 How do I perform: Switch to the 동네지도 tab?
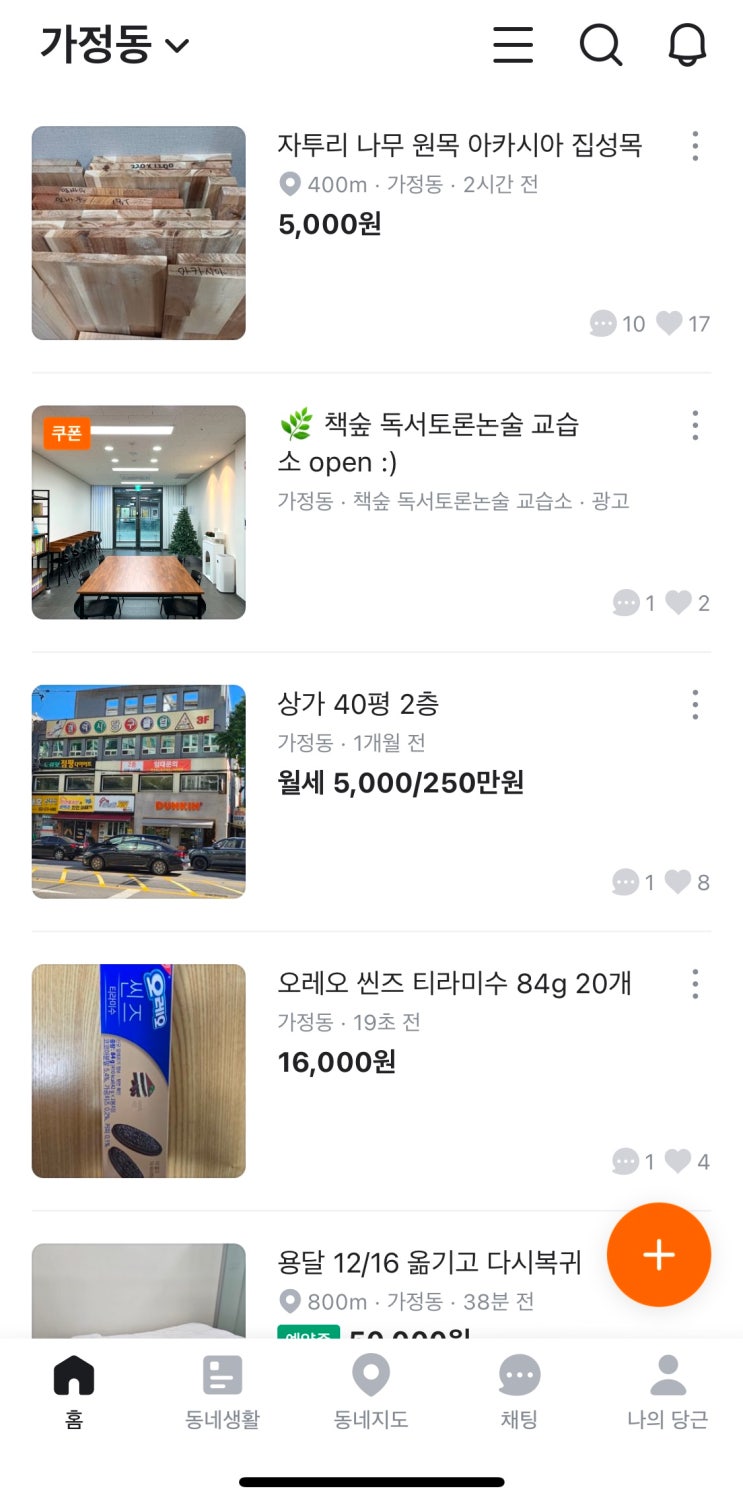tap(371, 1390)
